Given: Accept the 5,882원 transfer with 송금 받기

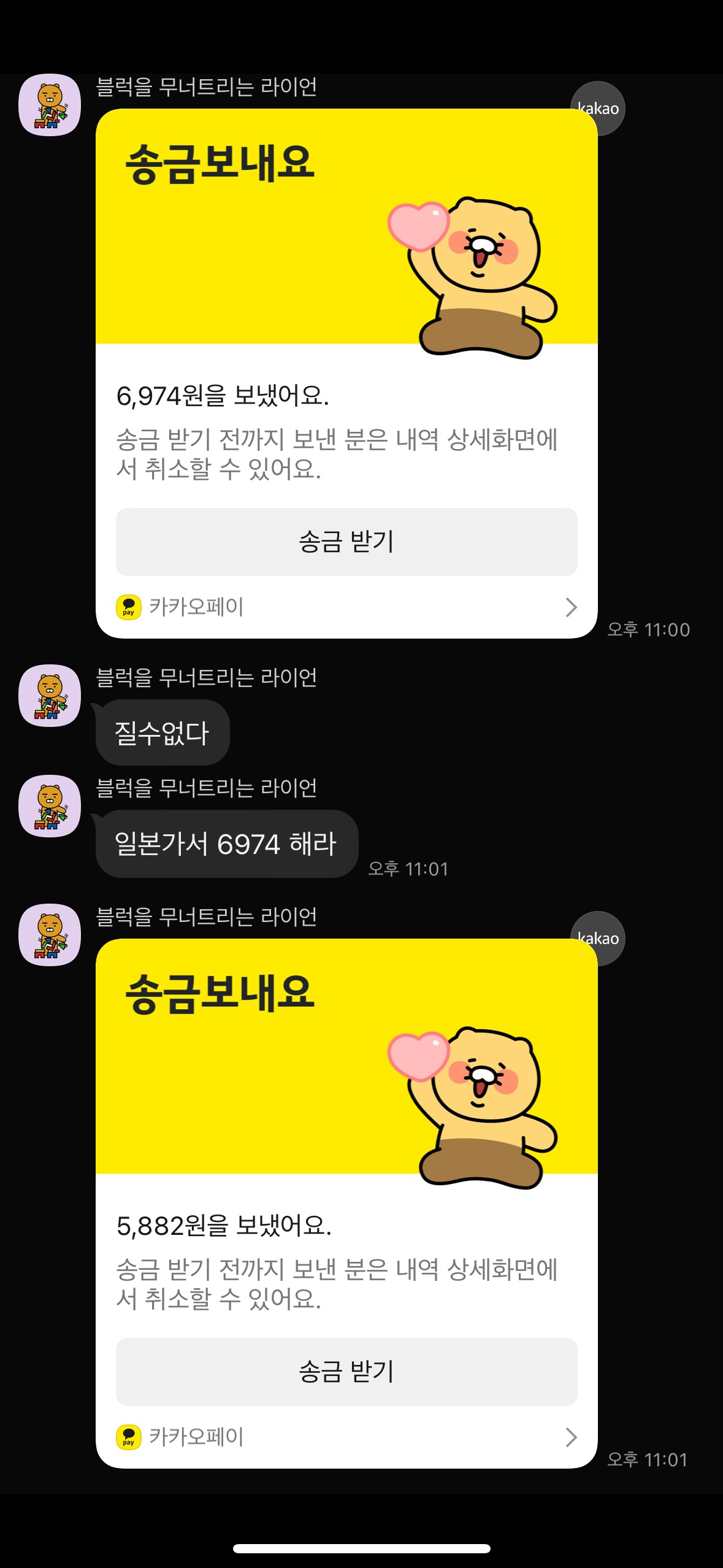Looking at the screenshot, I should [x=346, y=1372].
